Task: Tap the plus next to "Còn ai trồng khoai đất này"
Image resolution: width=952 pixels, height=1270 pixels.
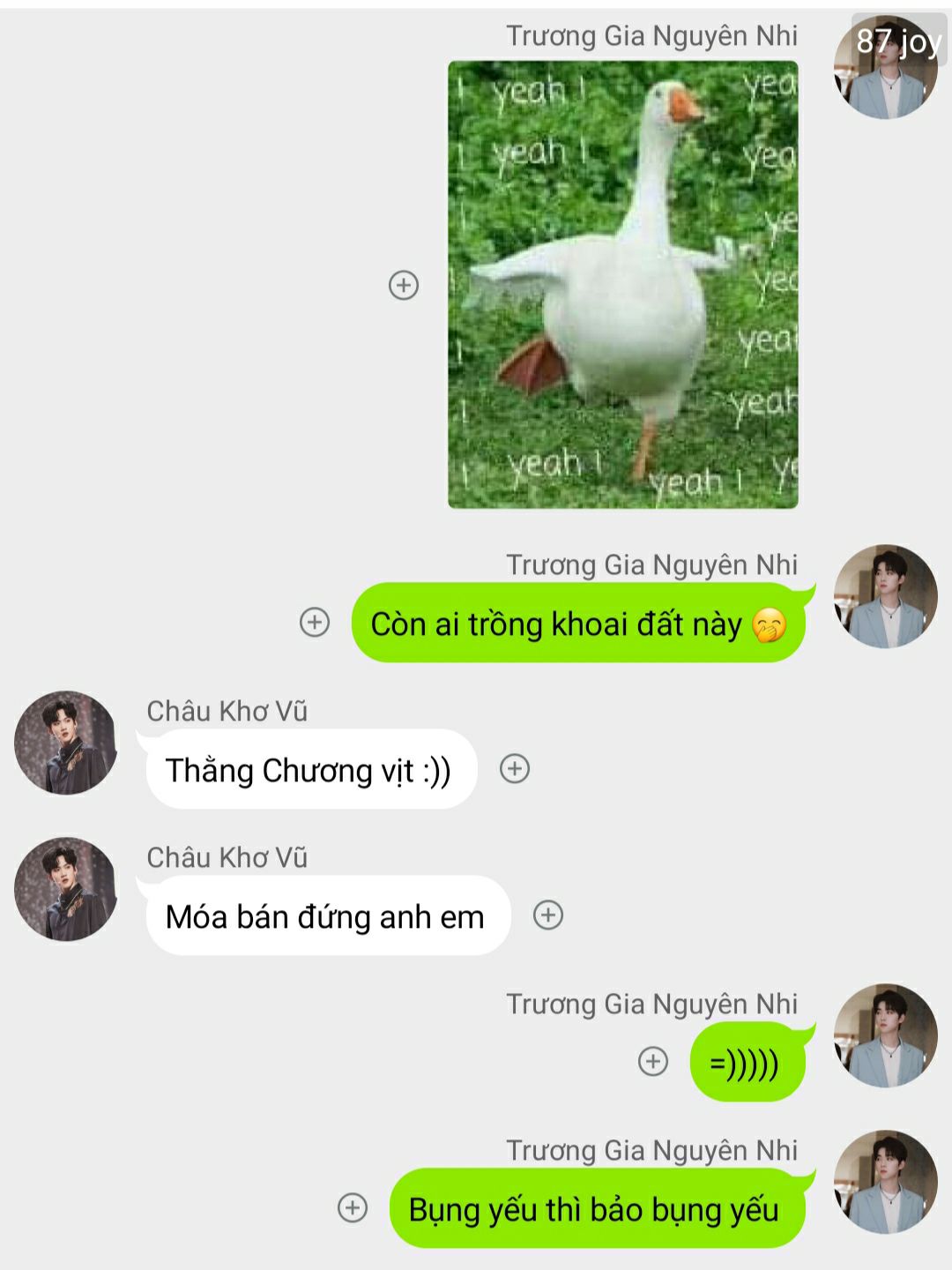Action: pyautogui.click(x=315, y=622)
